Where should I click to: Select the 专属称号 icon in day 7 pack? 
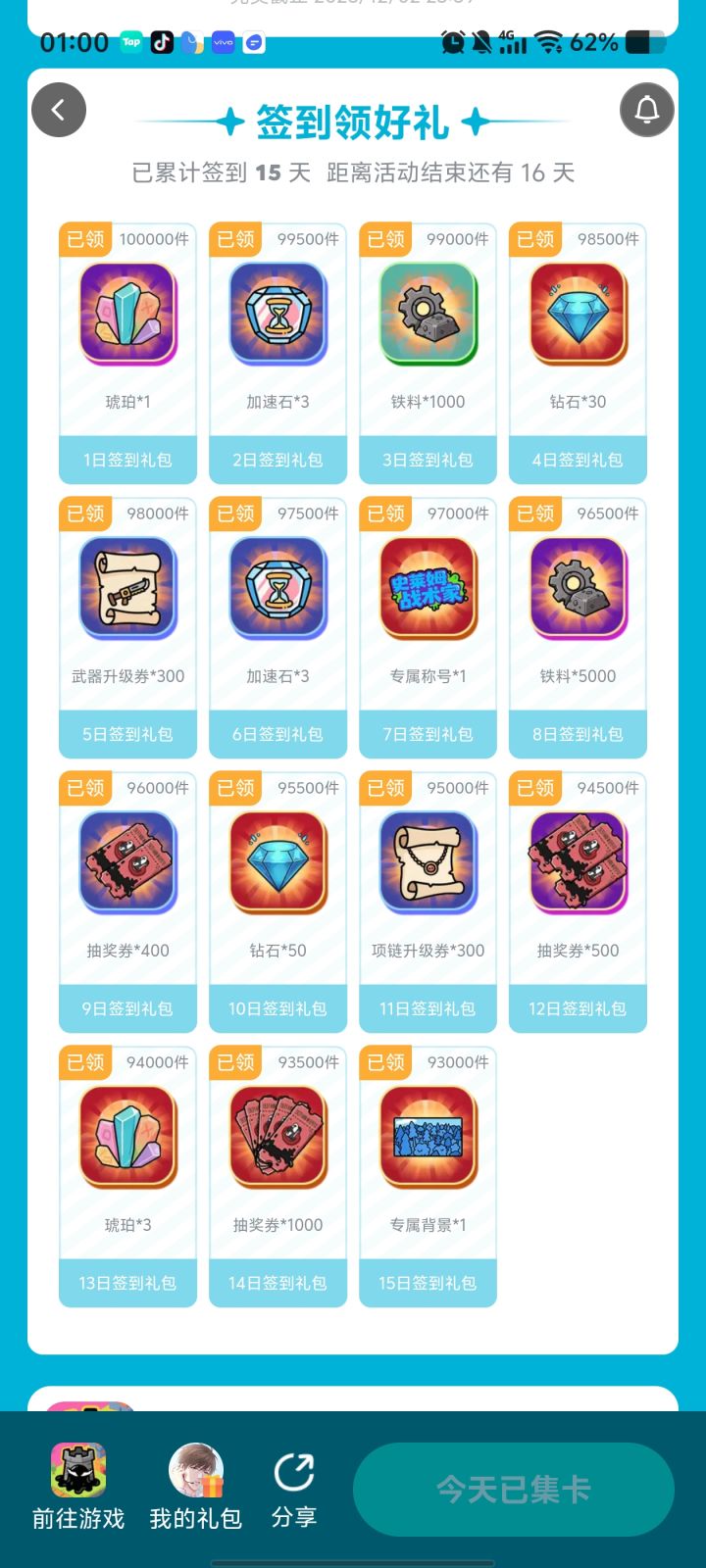[428, 588]
